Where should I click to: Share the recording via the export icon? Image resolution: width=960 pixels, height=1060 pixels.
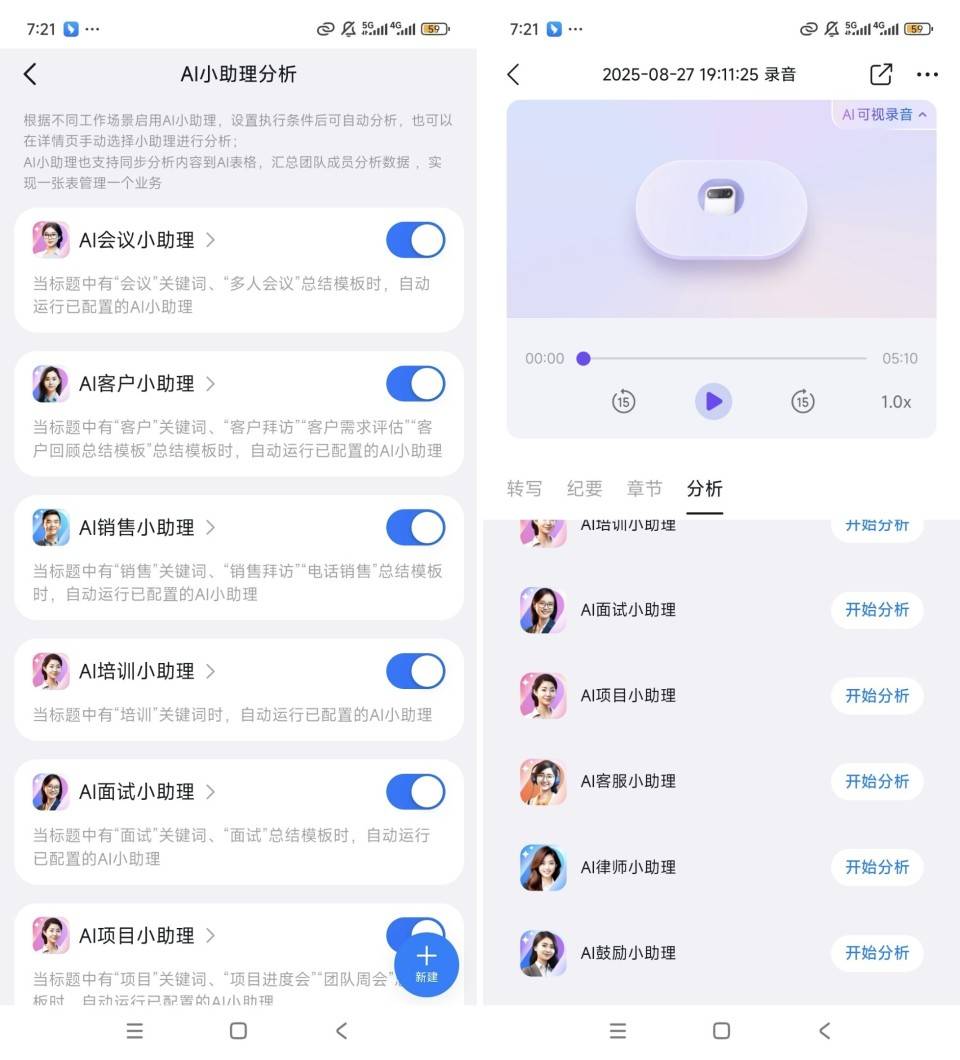point(880,74)
